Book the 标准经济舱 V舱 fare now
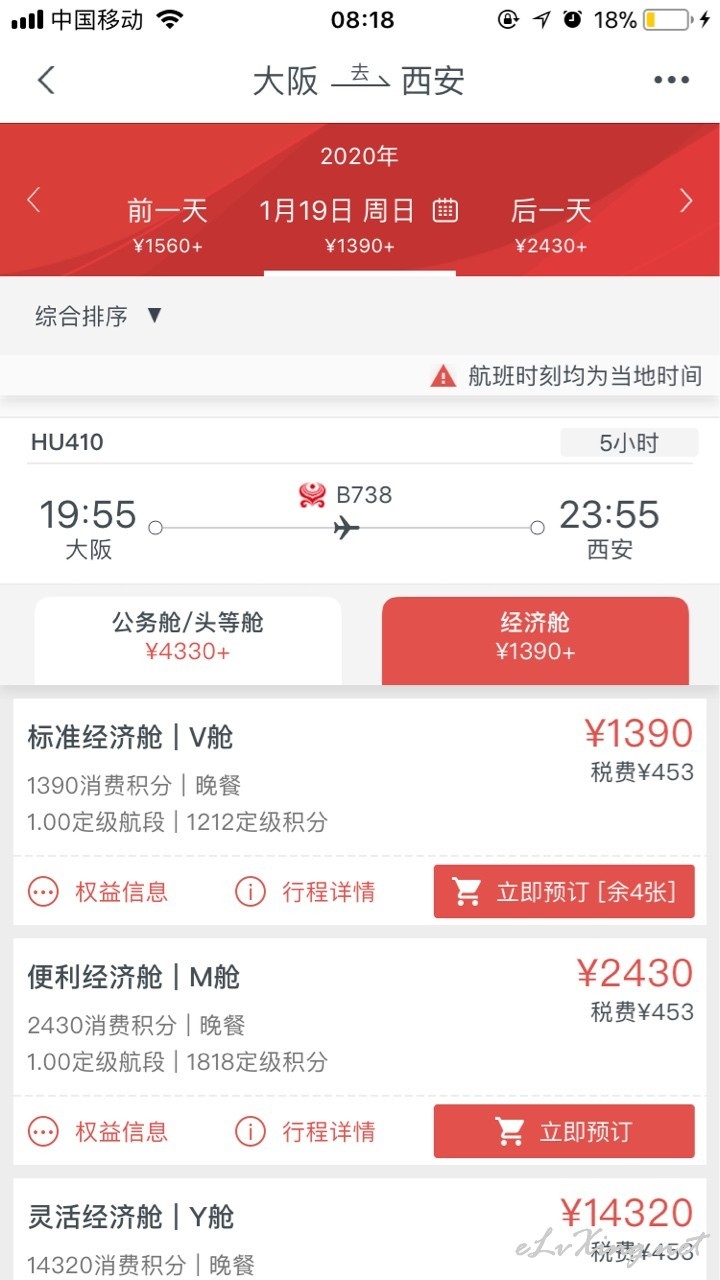The height and width of the screenshot is (1280, 720). click(x=564, y=892)
